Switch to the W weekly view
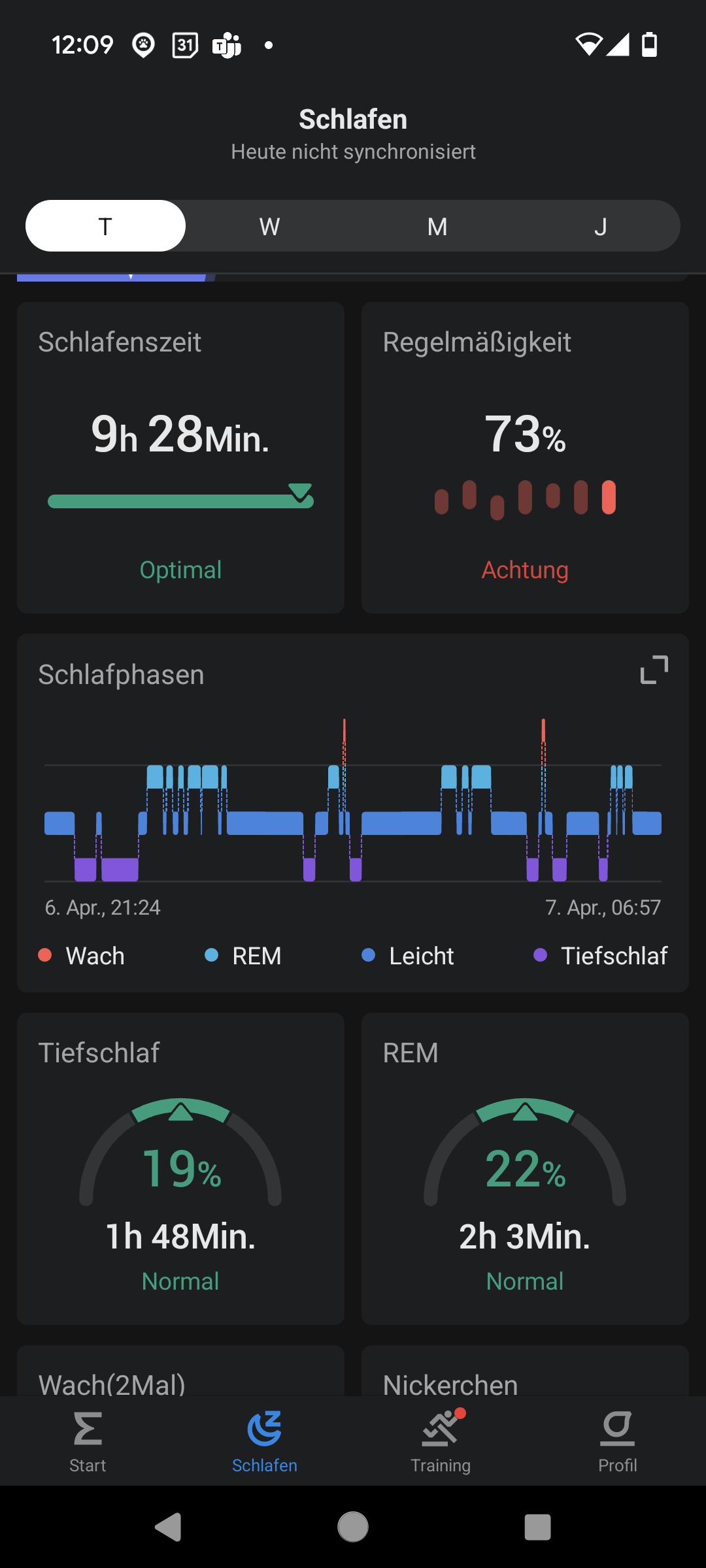 pos(269,226)
